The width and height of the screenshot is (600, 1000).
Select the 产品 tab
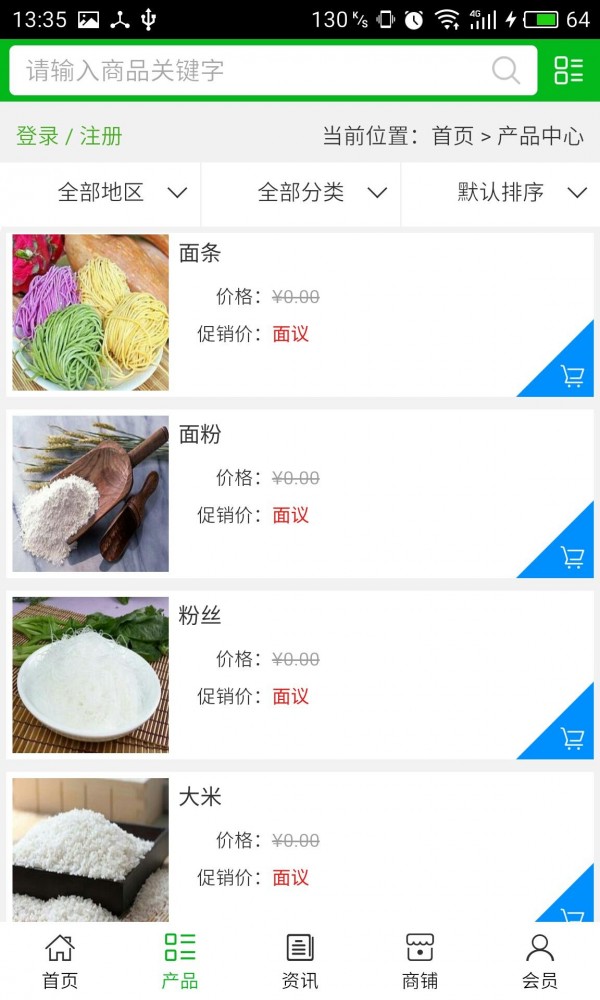point(180,960)
